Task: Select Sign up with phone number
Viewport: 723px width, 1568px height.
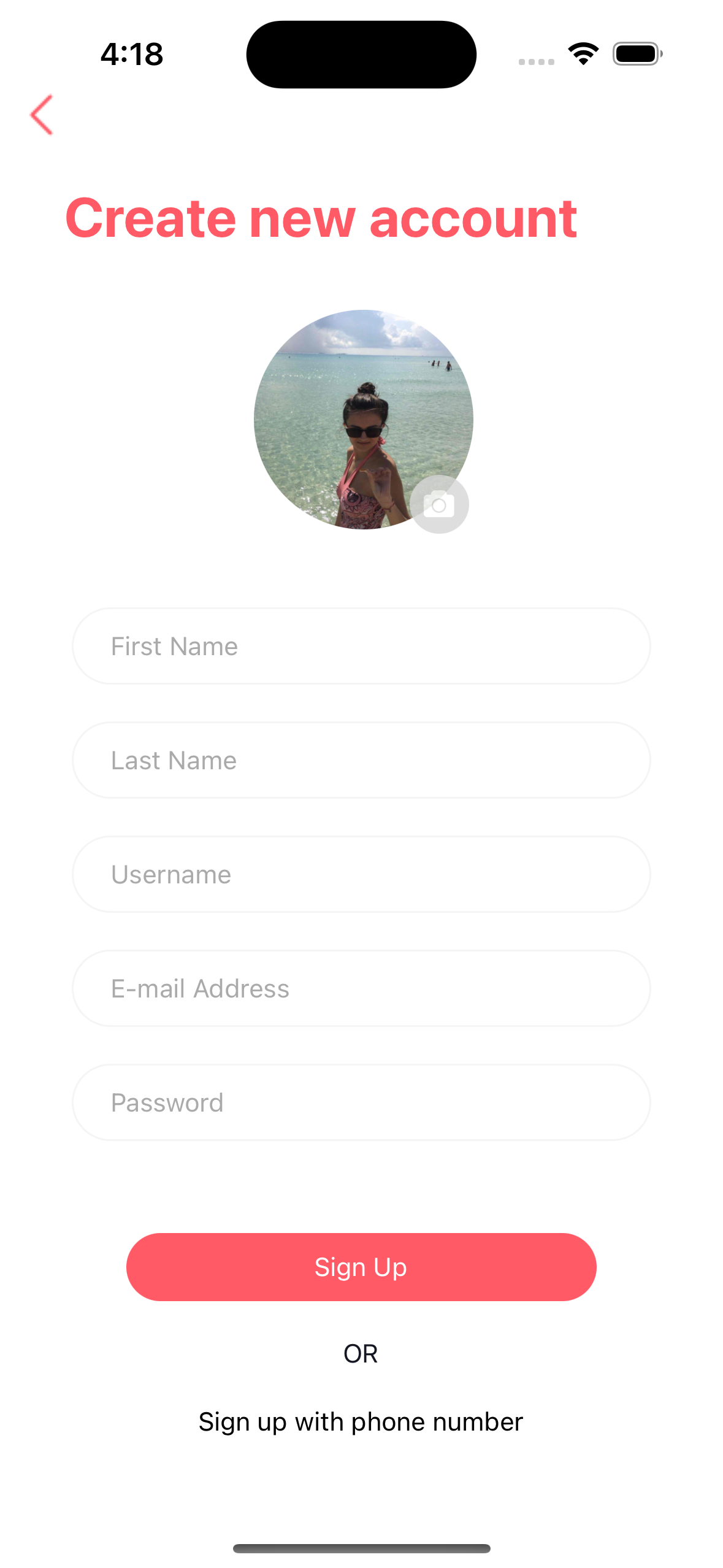Action: click(361, 1422)
